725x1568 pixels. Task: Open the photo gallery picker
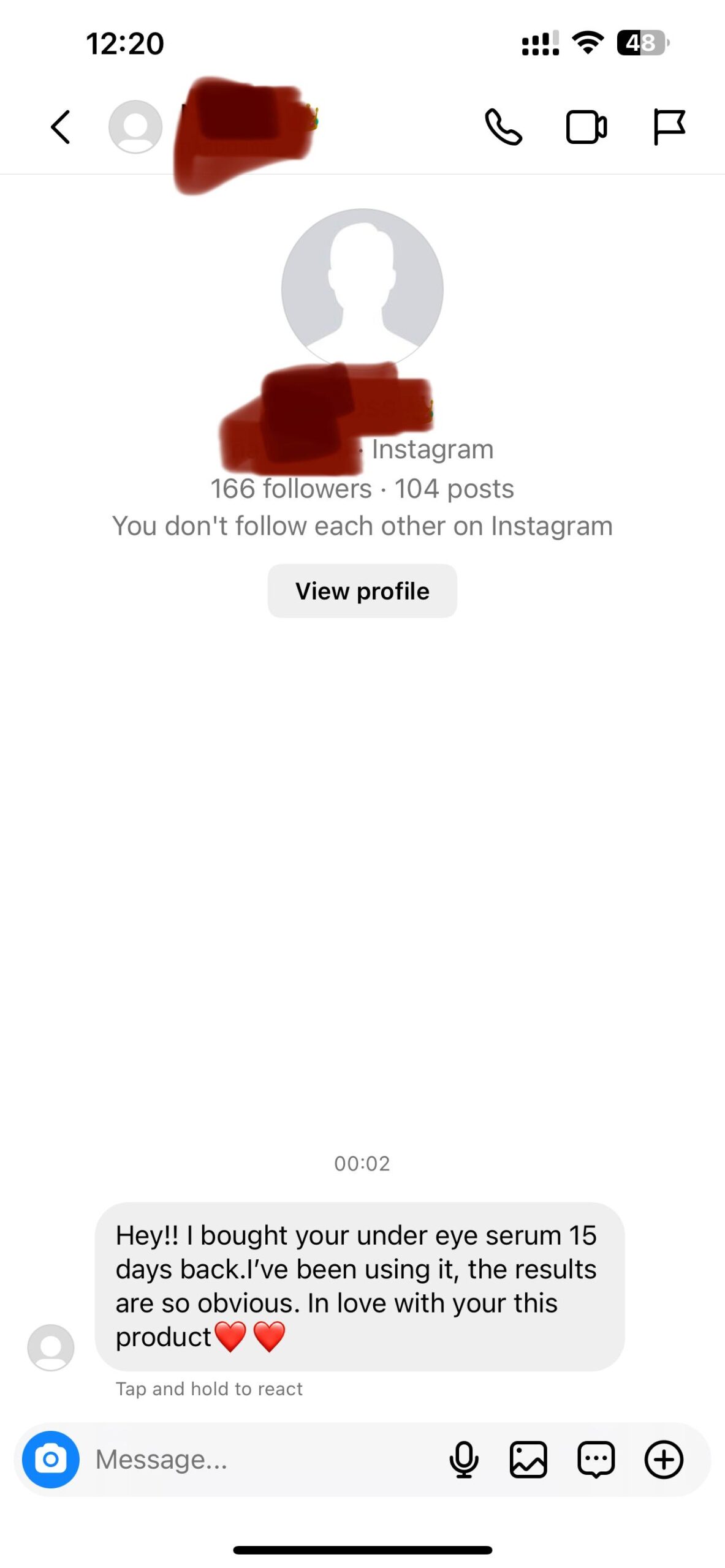tap(528, 1459)
